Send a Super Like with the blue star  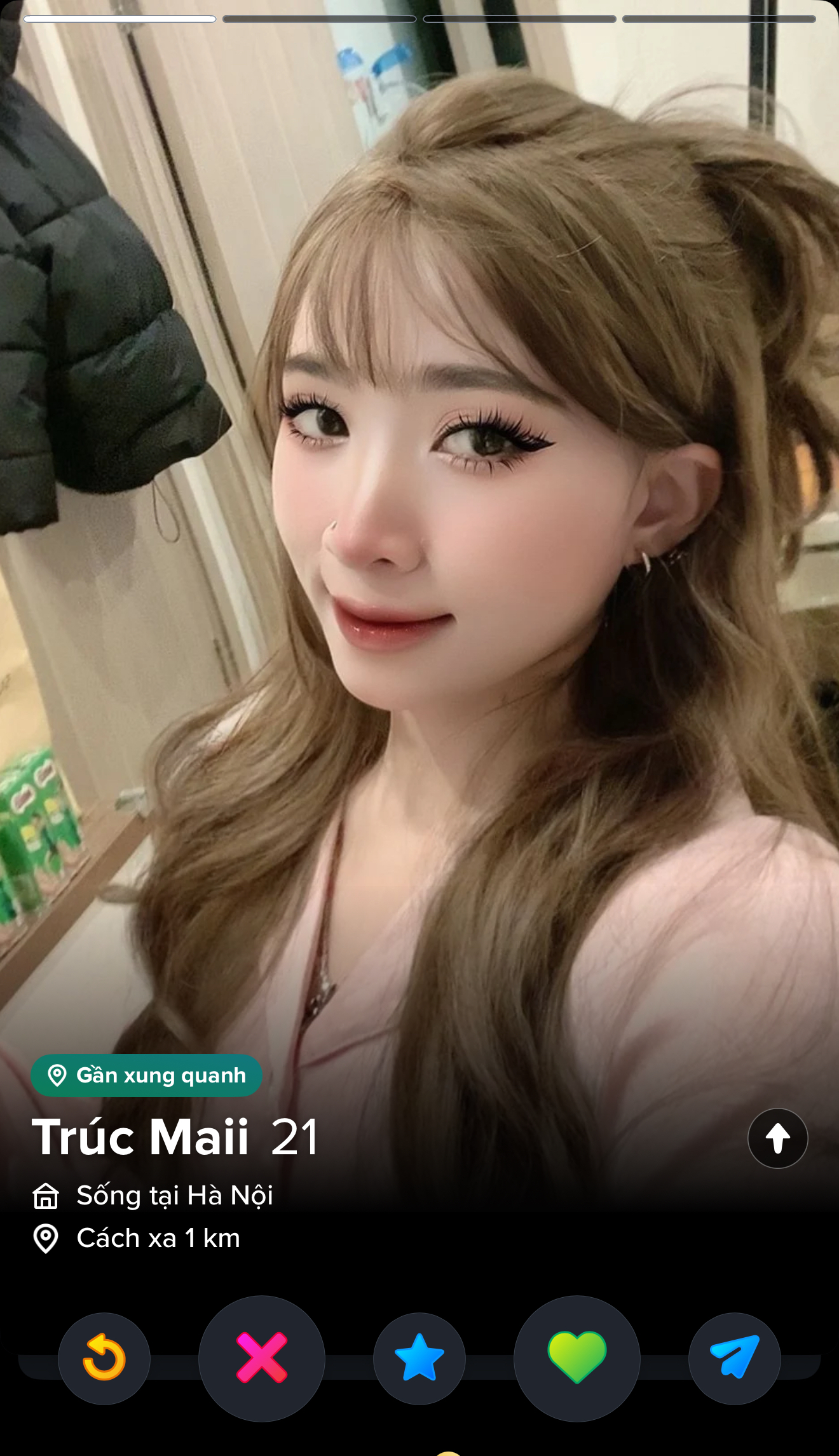tap(419, 1358)
